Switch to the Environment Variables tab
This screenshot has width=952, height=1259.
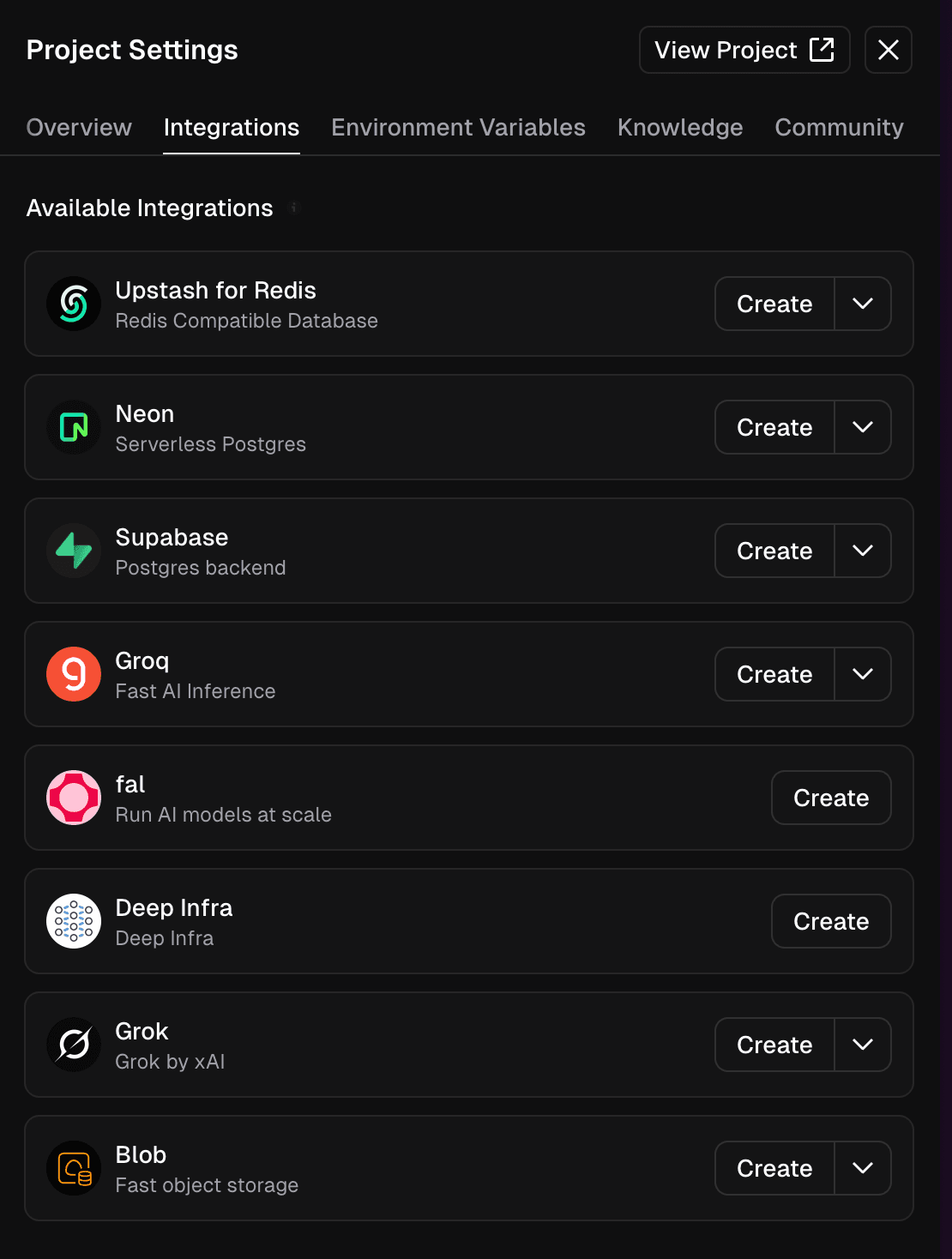[458, 127]
